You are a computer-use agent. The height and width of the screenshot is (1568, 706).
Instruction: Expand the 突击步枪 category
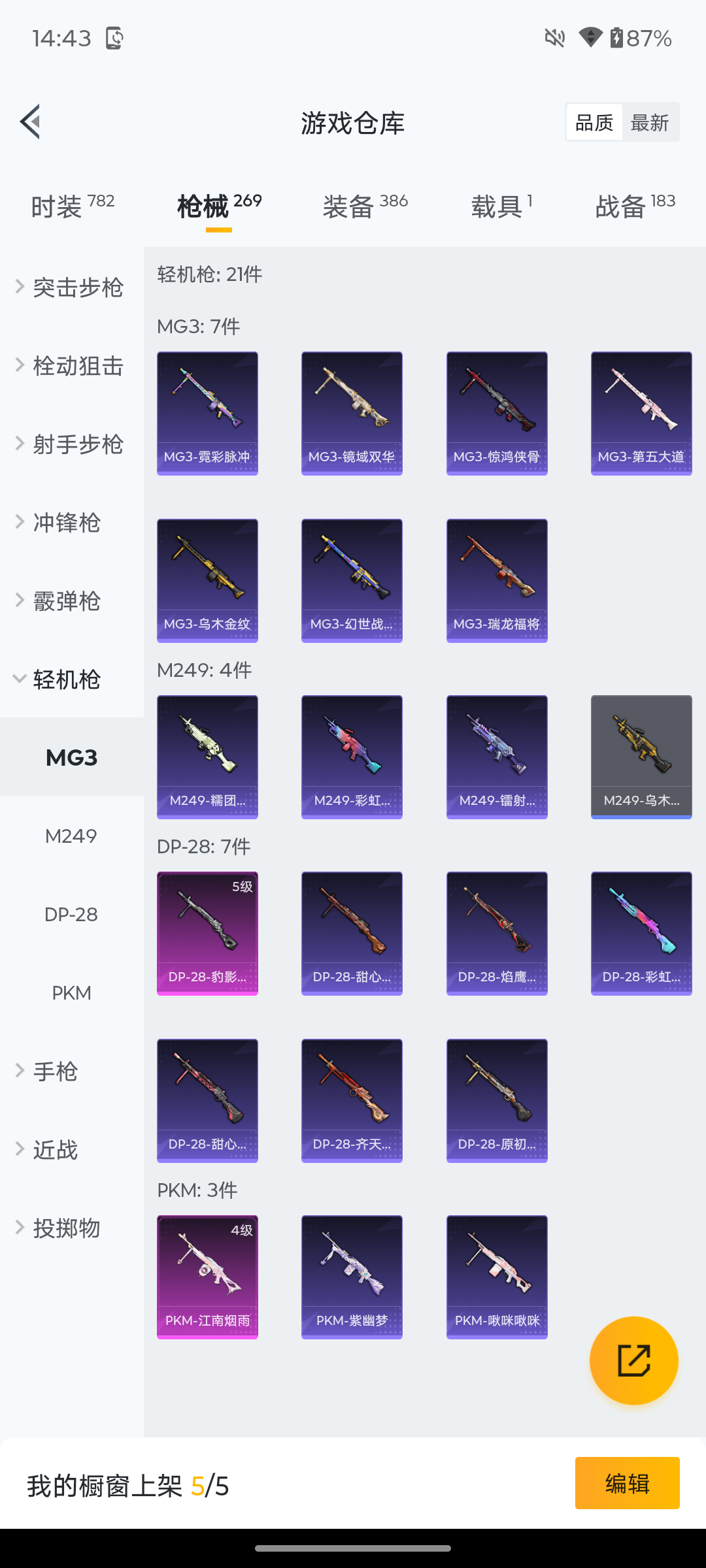point(71,287)
